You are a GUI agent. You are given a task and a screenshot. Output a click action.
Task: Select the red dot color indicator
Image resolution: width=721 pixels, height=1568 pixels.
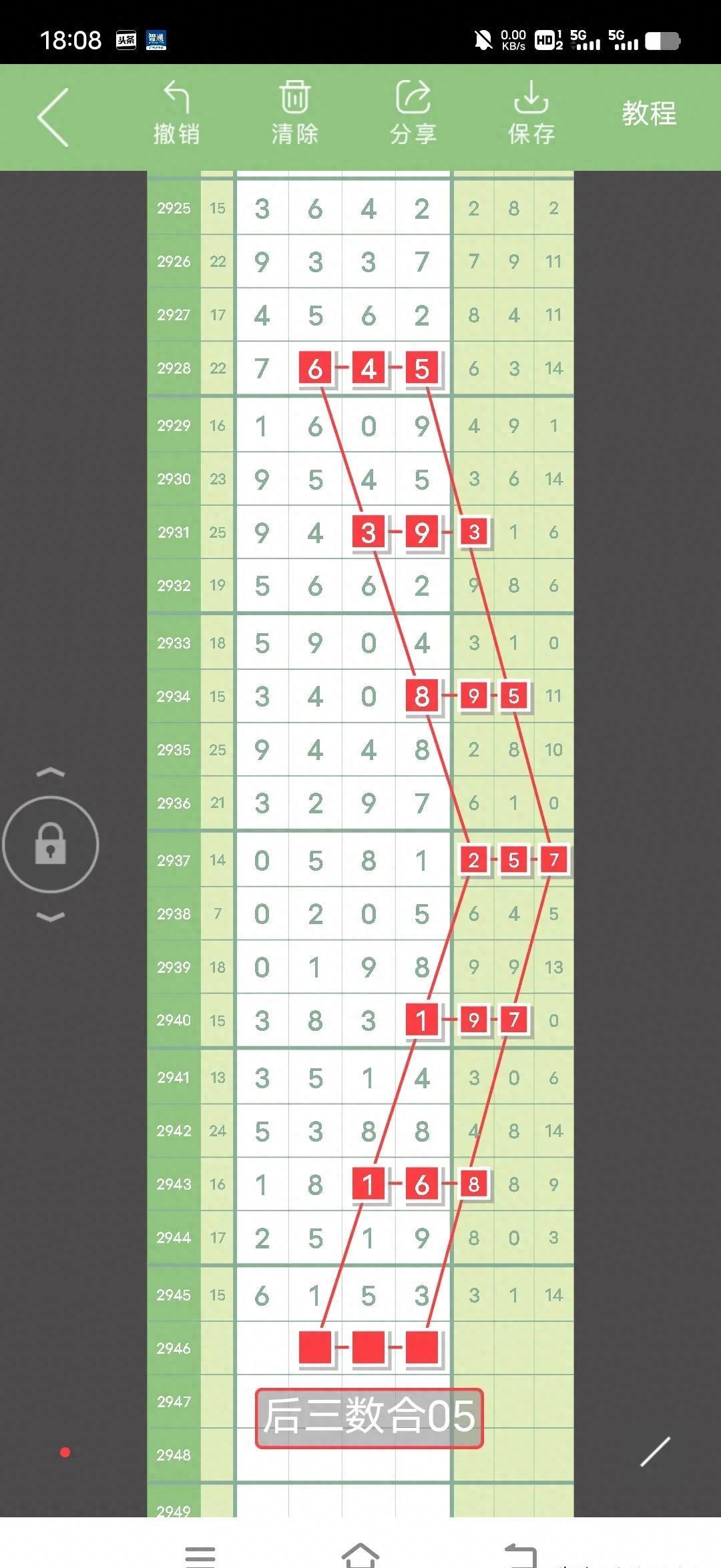pyautogui.click(x=65, y=1452)
